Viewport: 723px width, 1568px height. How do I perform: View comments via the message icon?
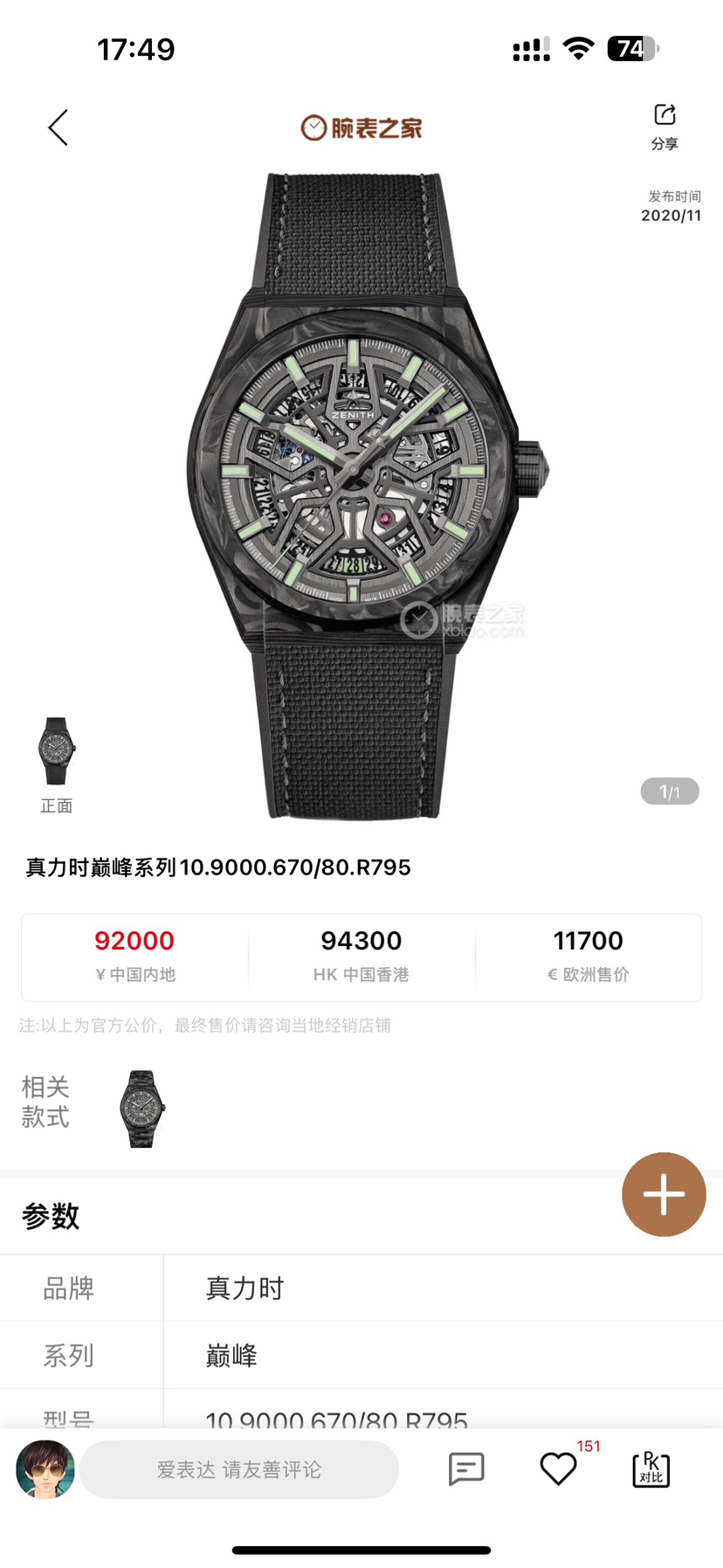click(466, 1469)
